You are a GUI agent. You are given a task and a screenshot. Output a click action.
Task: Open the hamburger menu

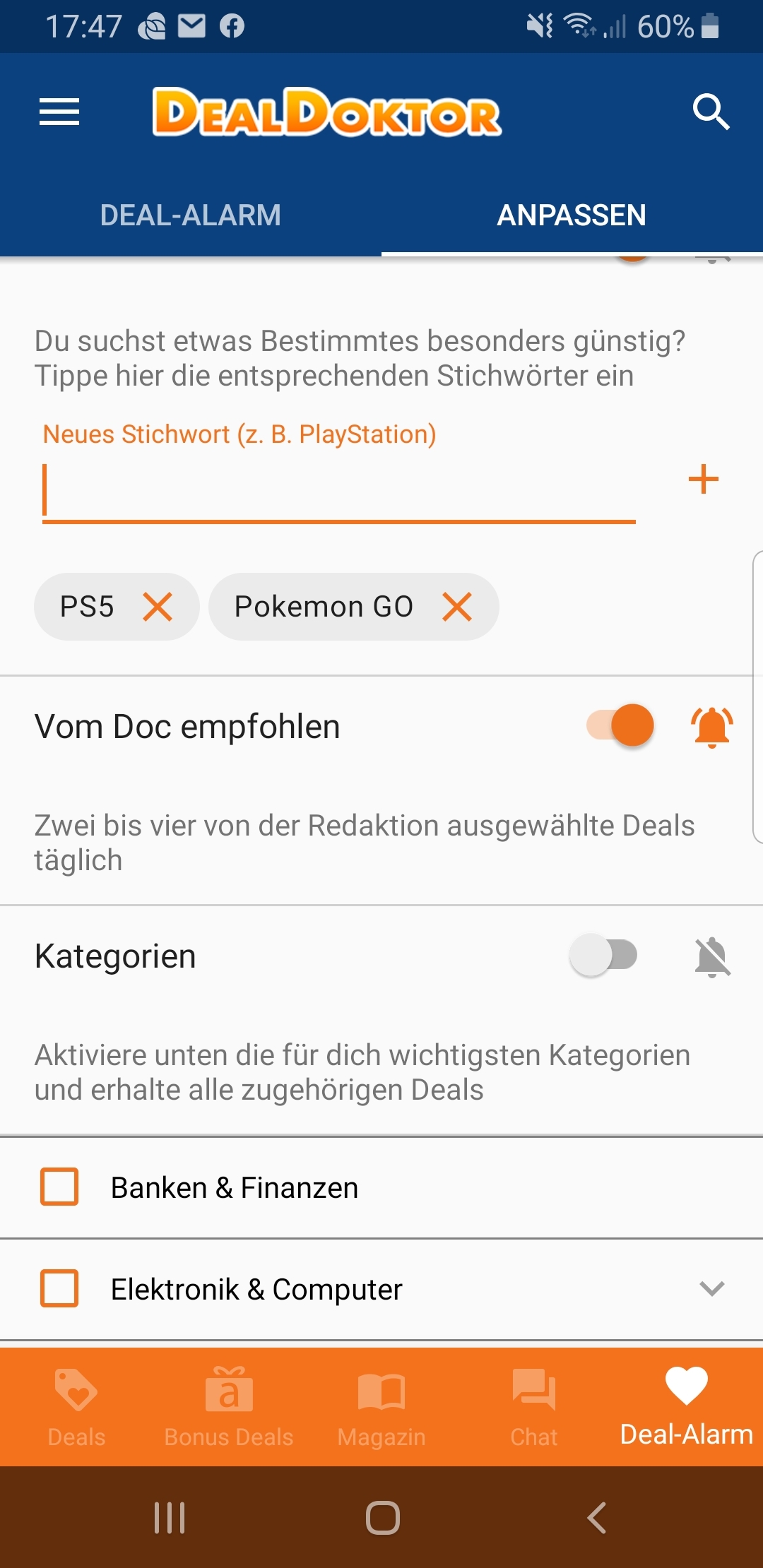59,112
